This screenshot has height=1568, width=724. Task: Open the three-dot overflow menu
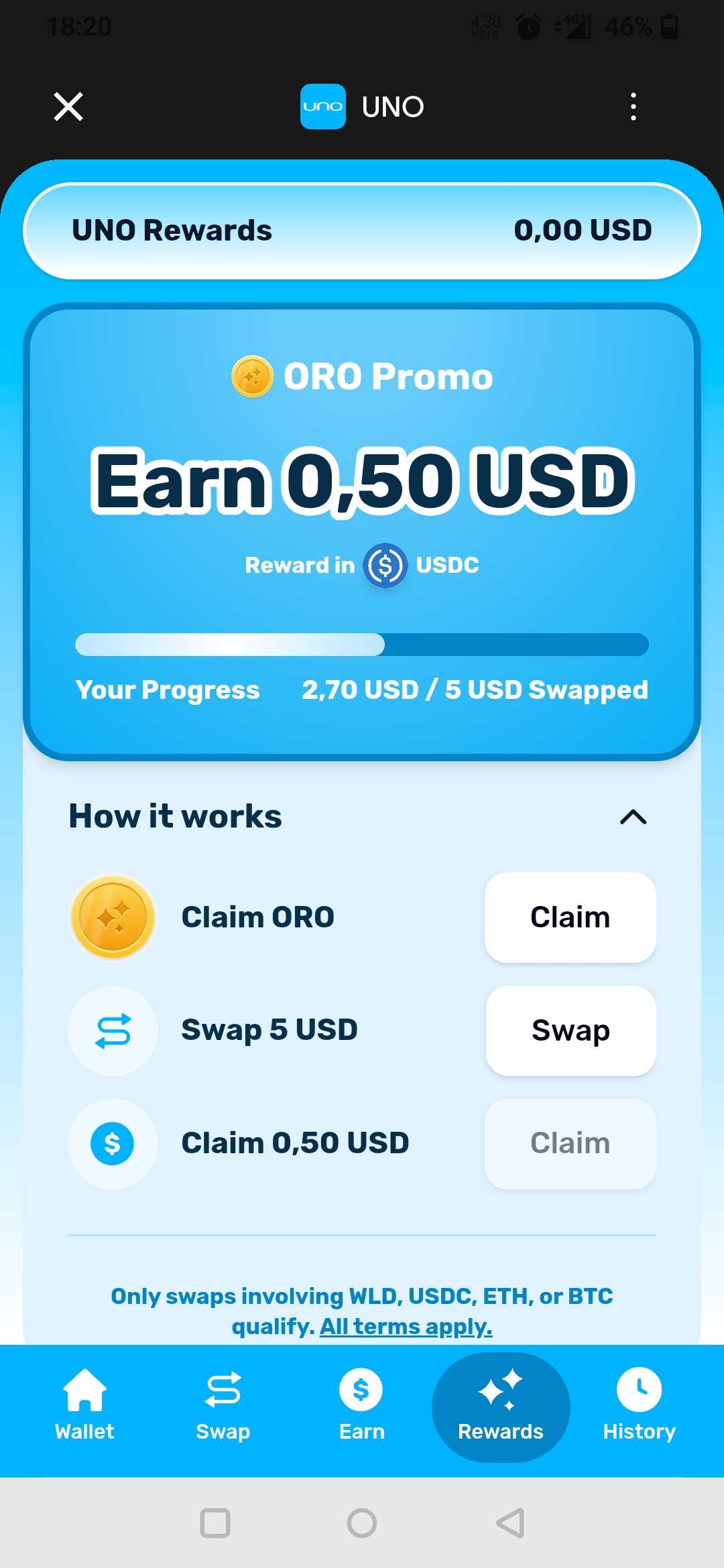(633, 107)
